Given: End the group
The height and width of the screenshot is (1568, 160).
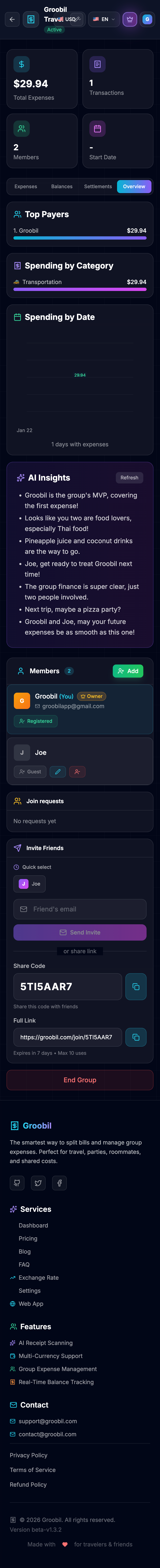Looking at the screenshot, I should click(x=80, y=1080).
